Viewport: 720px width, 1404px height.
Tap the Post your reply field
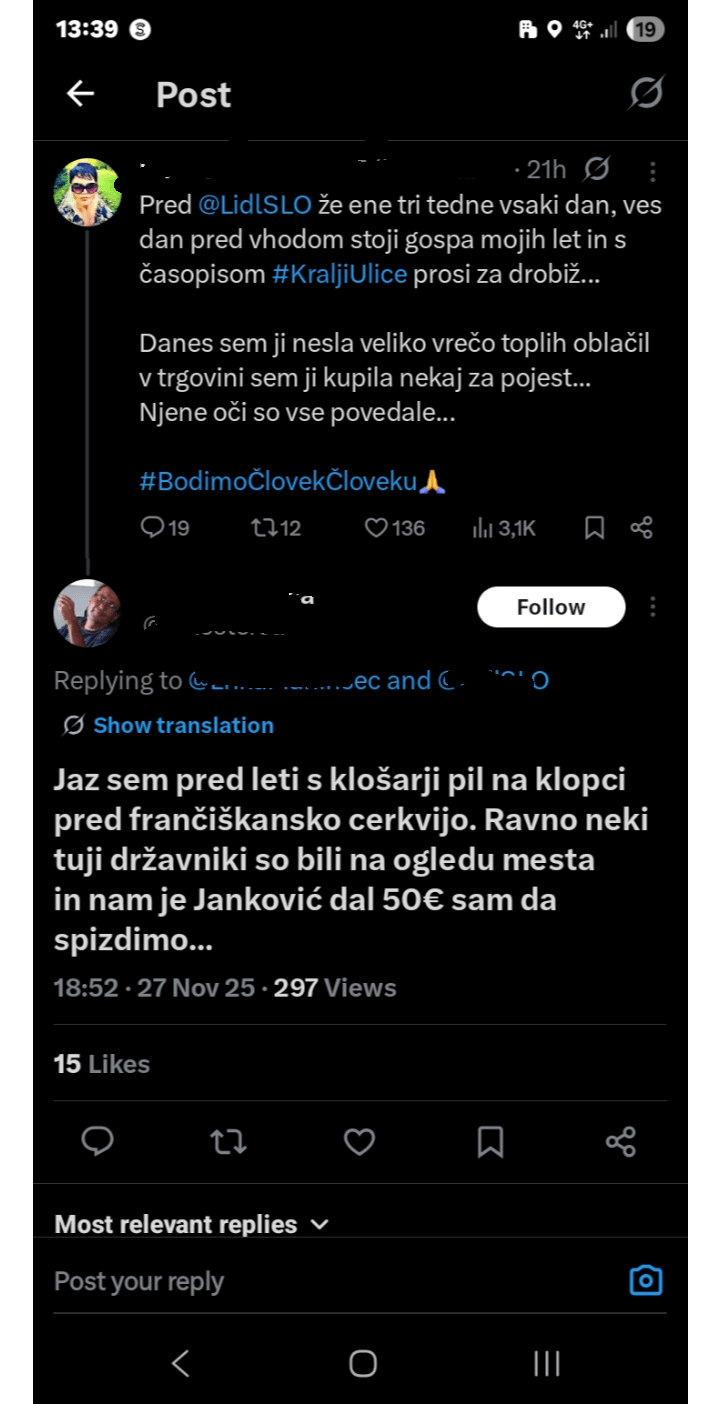[x=300, y=1281]
